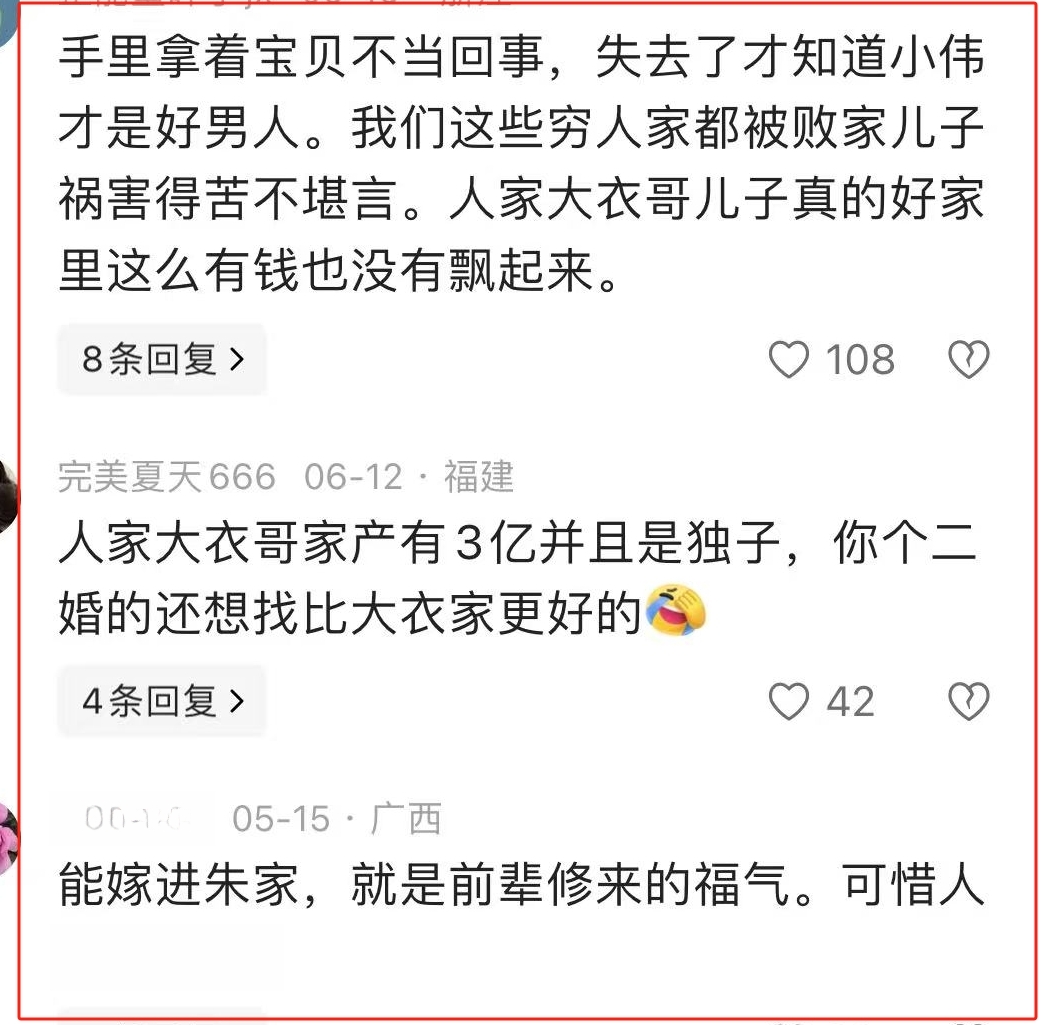
Task: Open 完美夏天666's profile
Action: [x=166, y=477]
